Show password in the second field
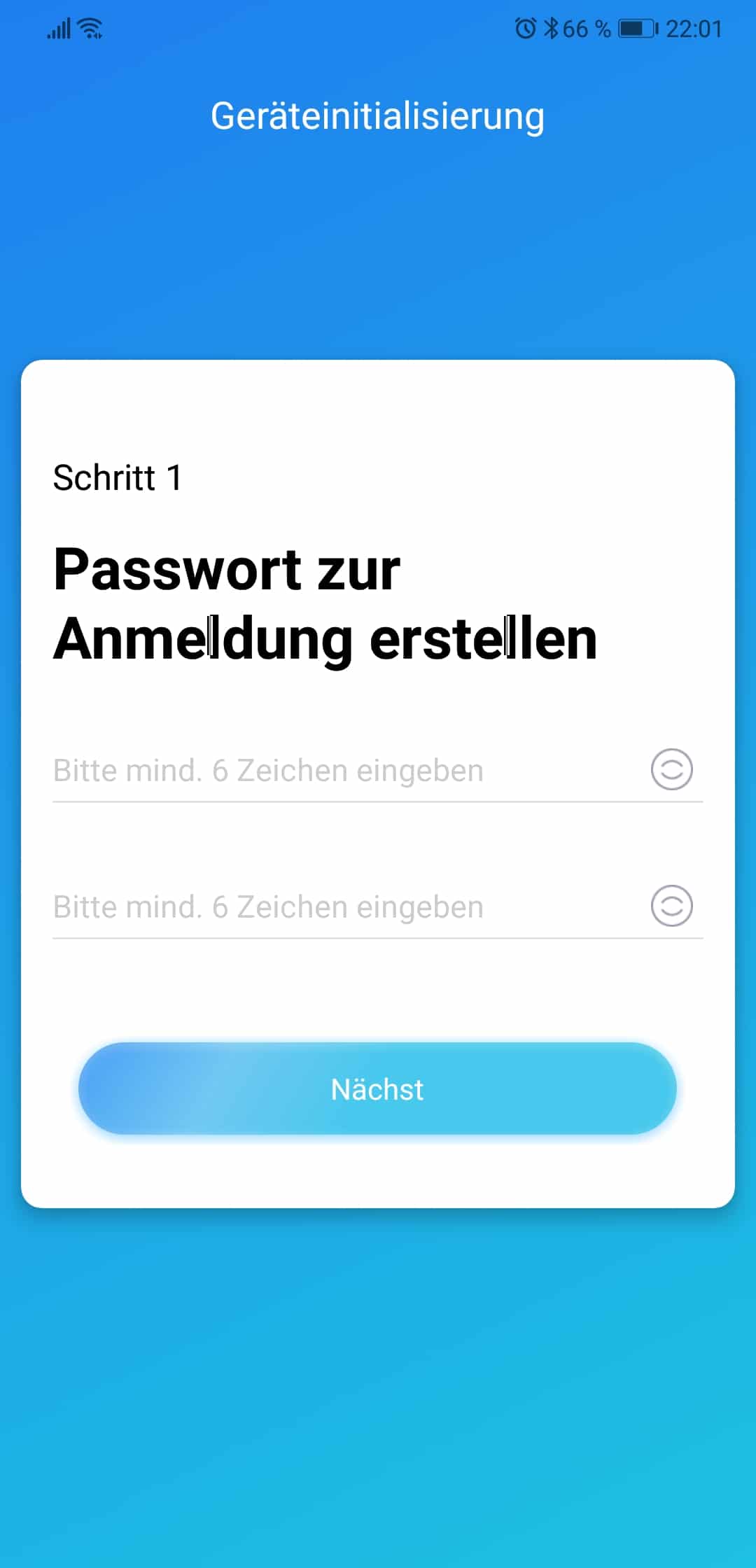Viewport: 756px width, 1568px height. coord(671,906)
